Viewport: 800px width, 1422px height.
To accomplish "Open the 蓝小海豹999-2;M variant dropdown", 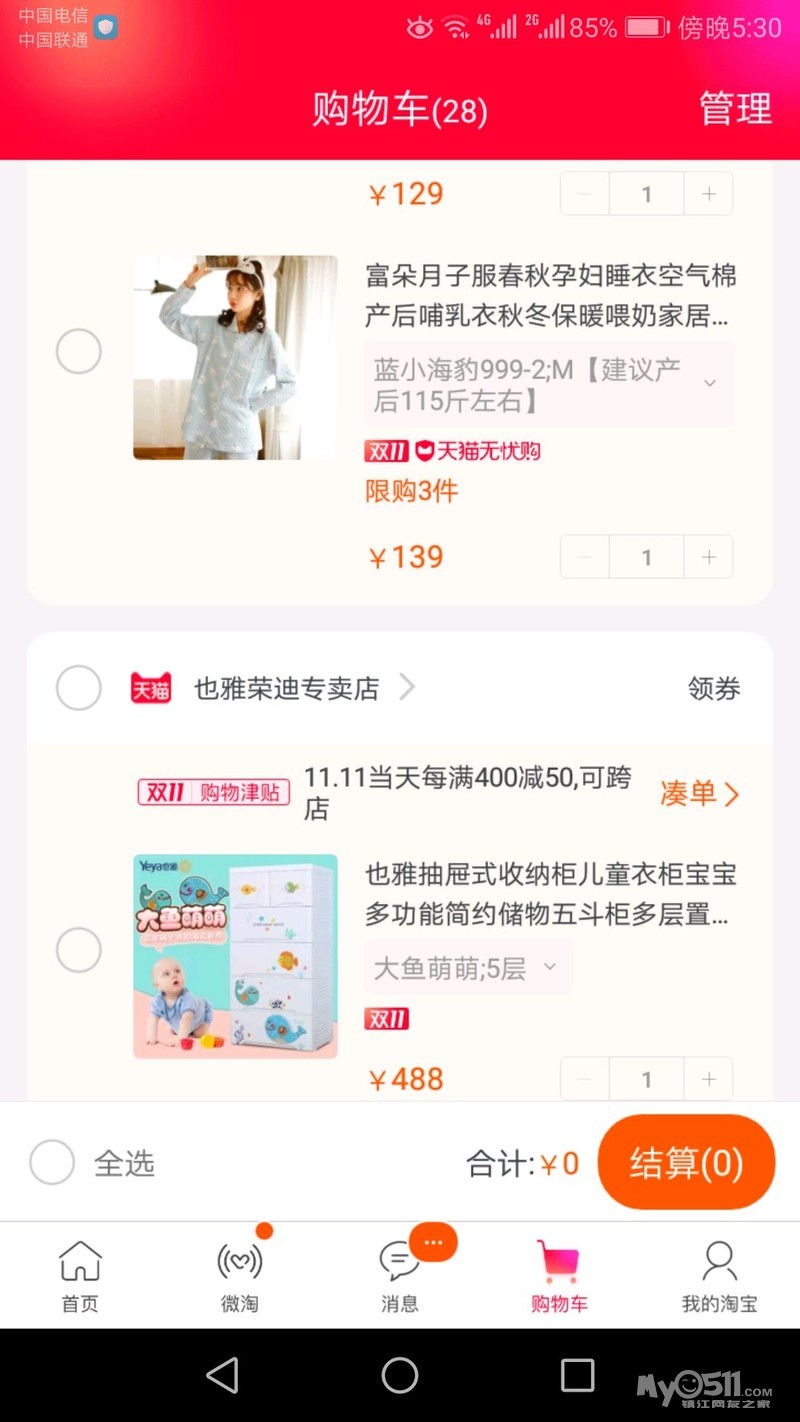I will coord(547,385).
